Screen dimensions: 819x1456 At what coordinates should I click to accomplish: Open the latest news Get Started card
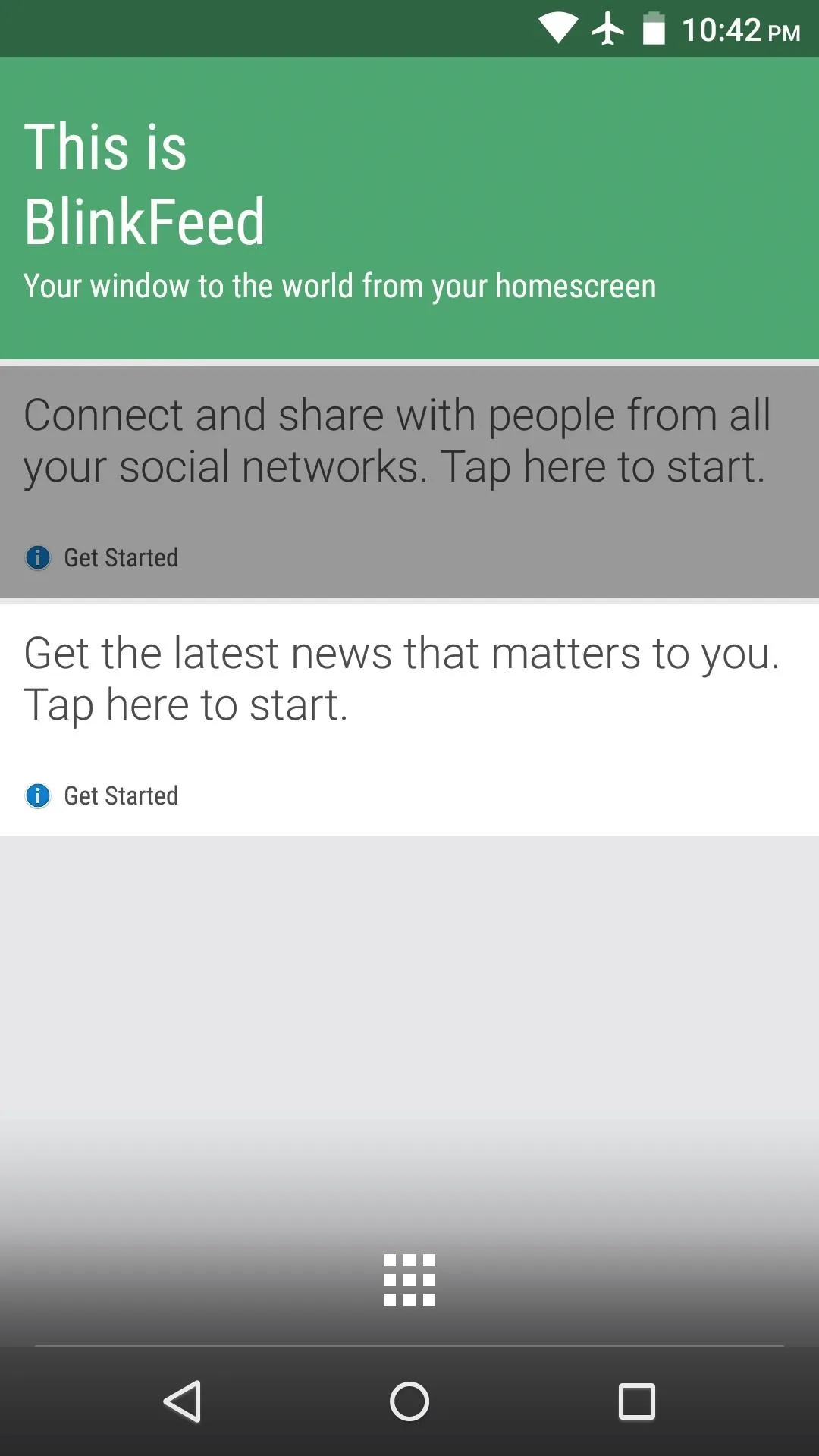pyautogui.click(x=409, y=720)
